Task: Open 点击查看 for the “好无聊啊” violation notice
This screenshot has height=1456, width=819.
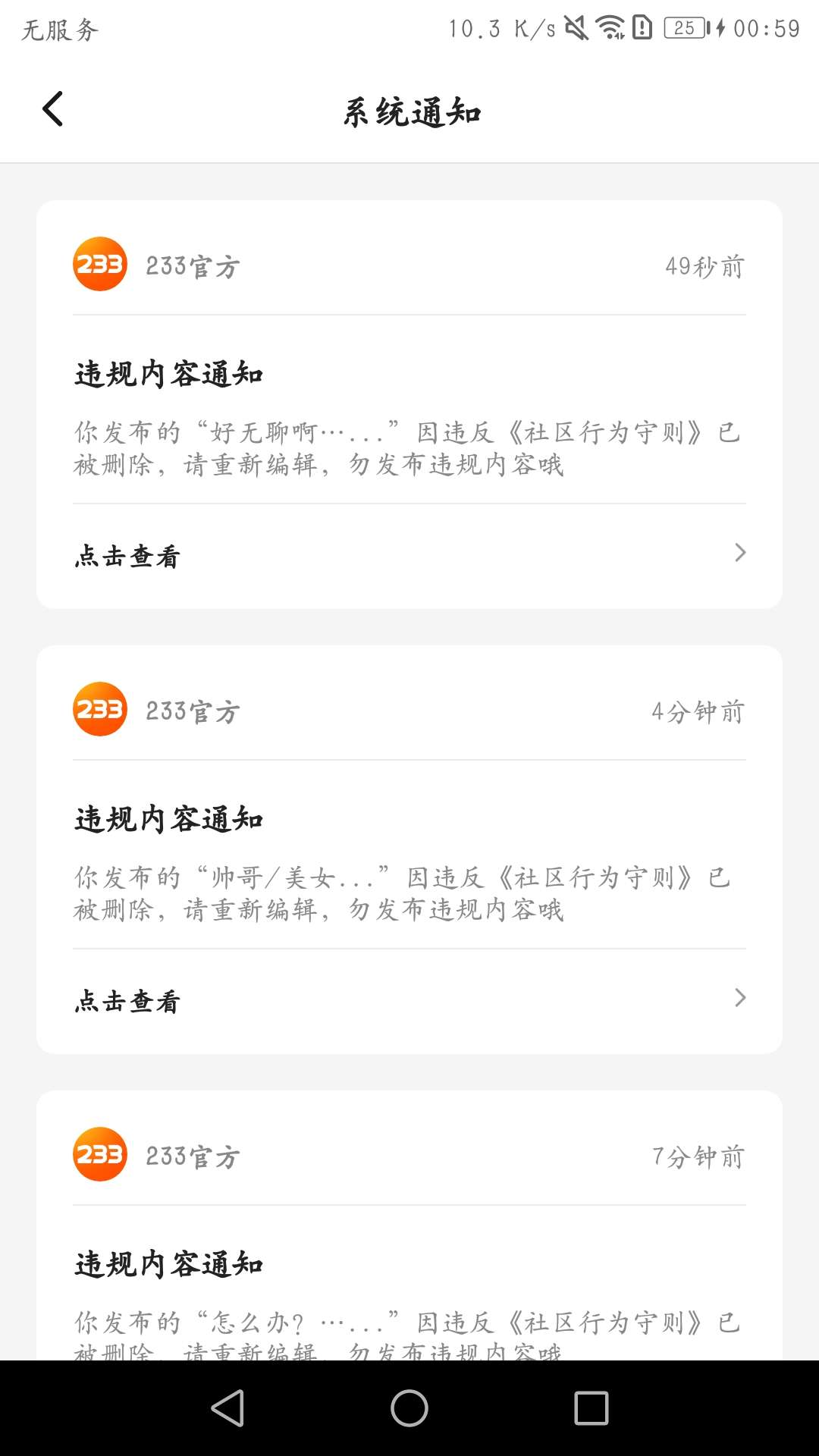Action: click(409, 555)
